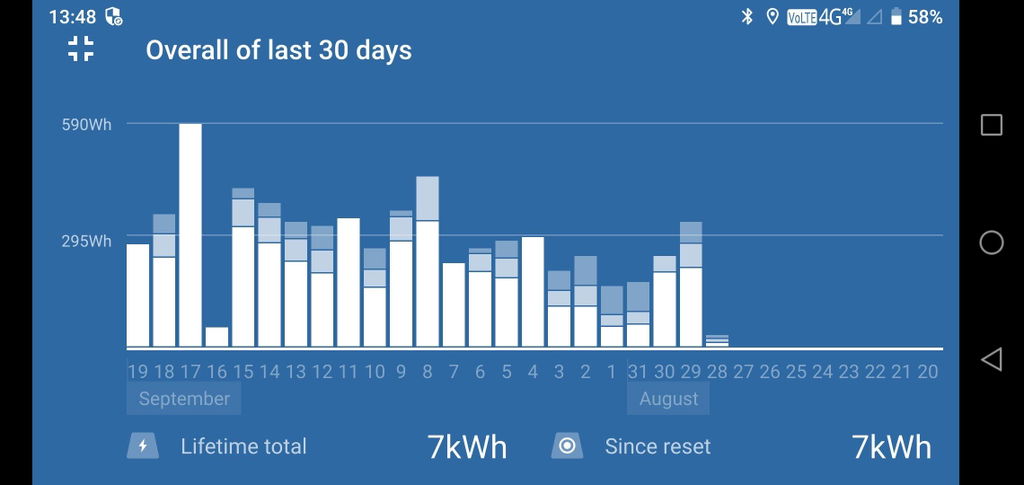Select the bar for September 11
This screenshot has width=1024, height=485.
[348, 282]
